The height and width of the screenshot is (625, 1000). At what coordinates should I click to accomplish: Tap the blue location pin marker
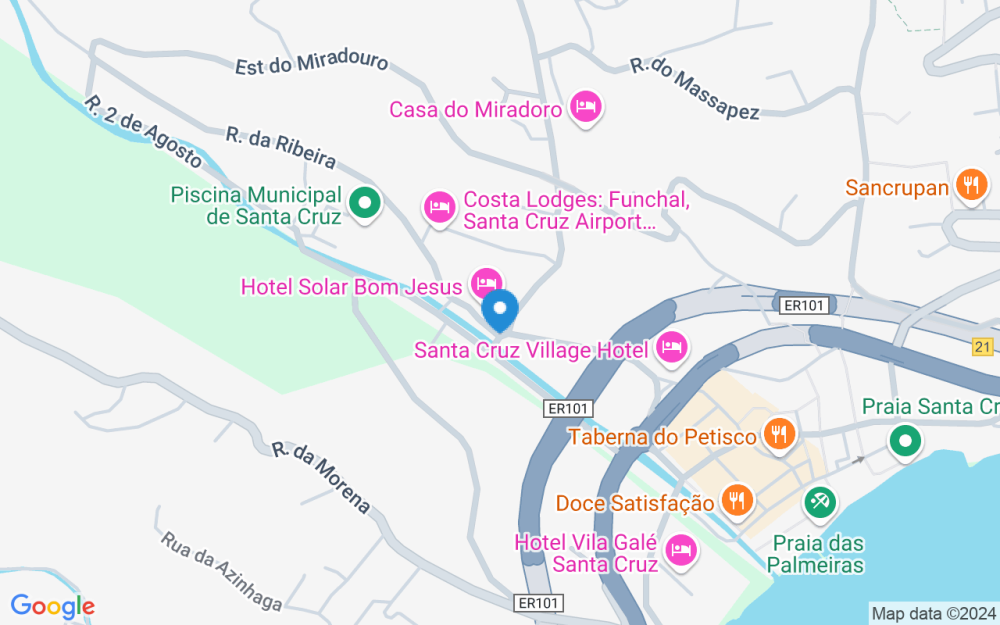pos(499,310)
